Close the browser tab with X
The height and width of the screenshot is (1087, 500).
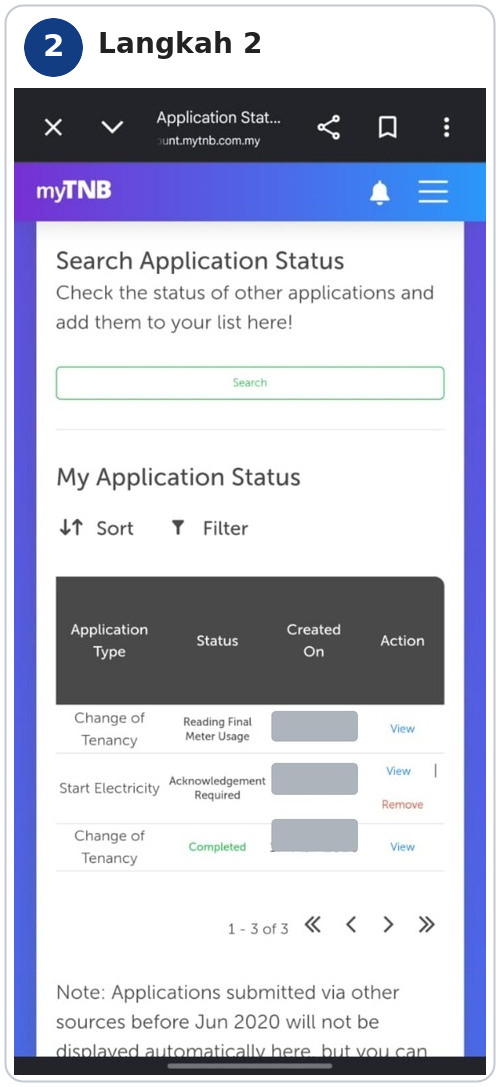pos(53,128)
